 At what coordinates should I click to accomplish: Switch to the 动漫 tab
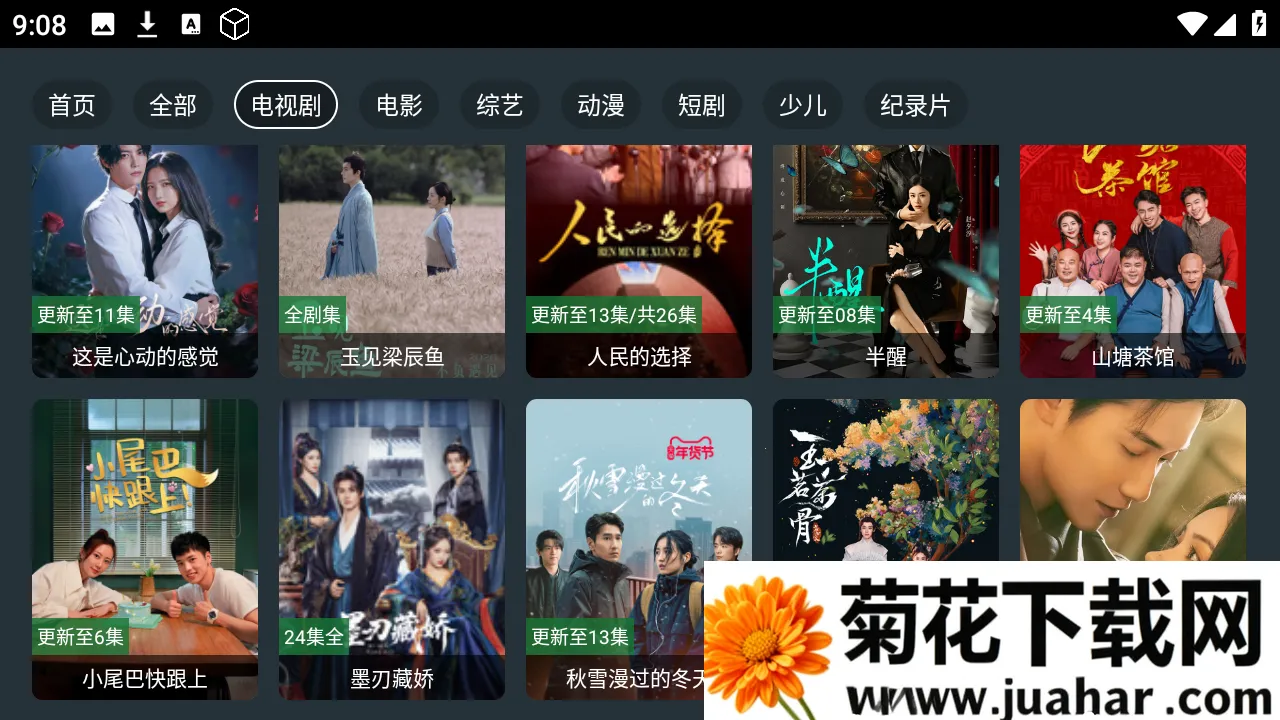(x=600, y=105)
